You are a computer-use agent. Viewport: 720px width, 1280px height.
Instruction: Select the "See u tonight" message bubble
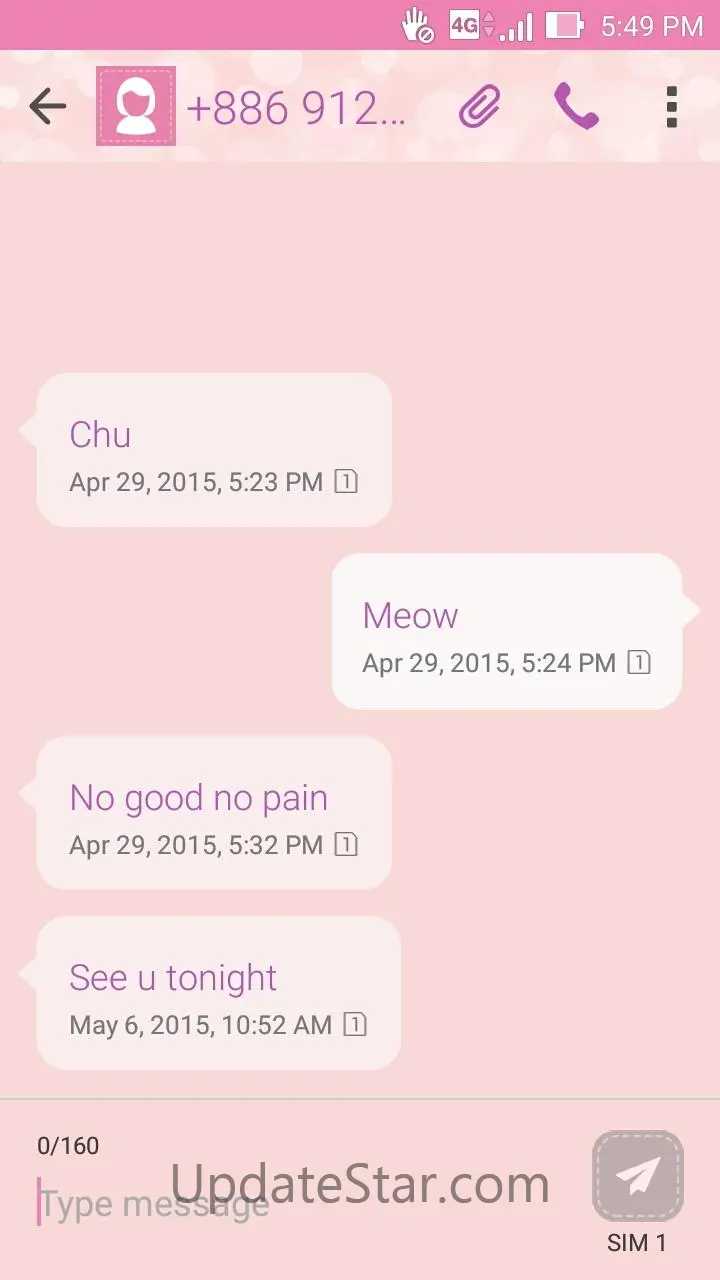coord(218,993)
